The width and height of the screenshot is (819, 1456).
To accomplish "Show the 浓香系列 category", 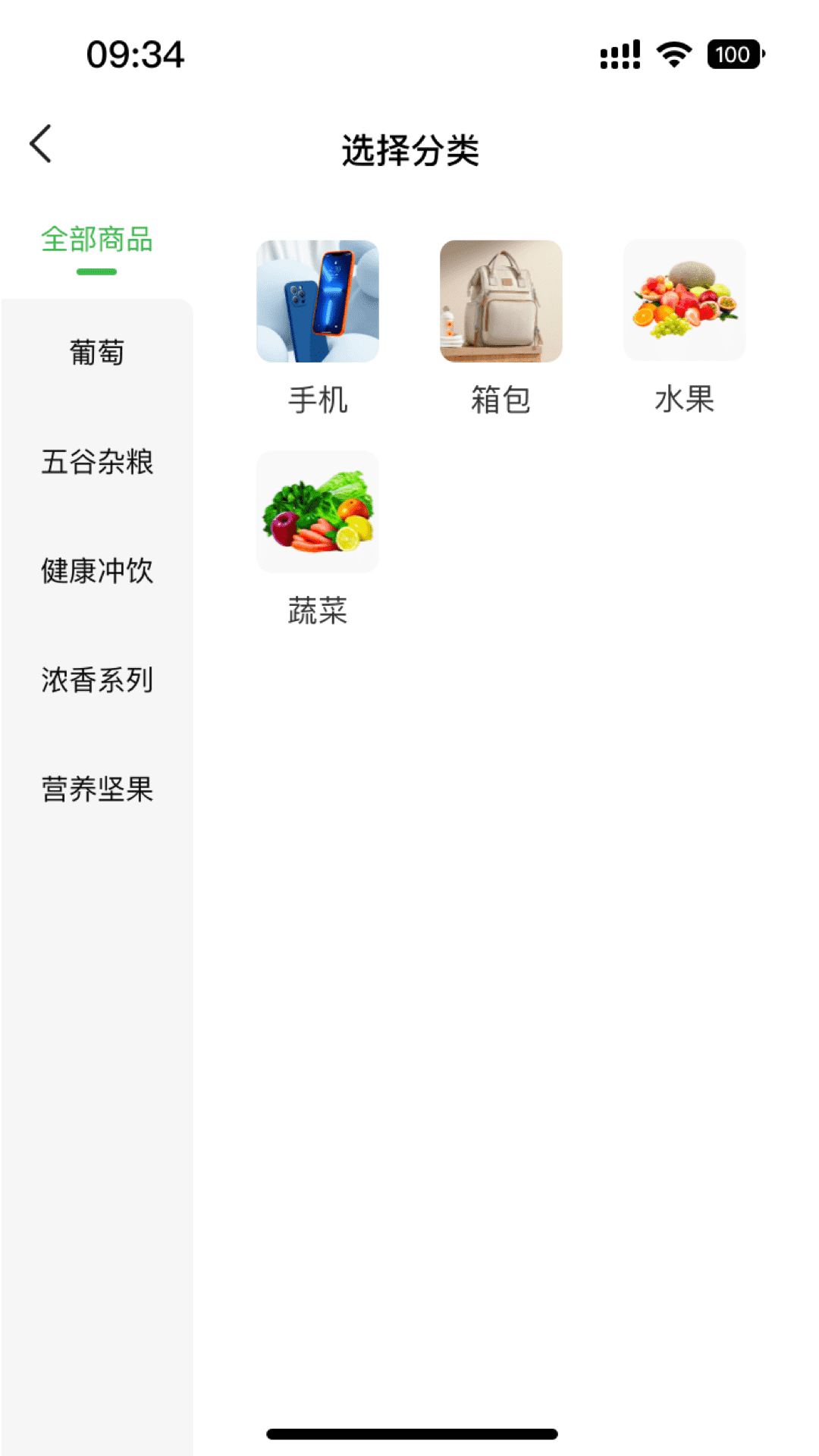I will [x=97, y=680].
